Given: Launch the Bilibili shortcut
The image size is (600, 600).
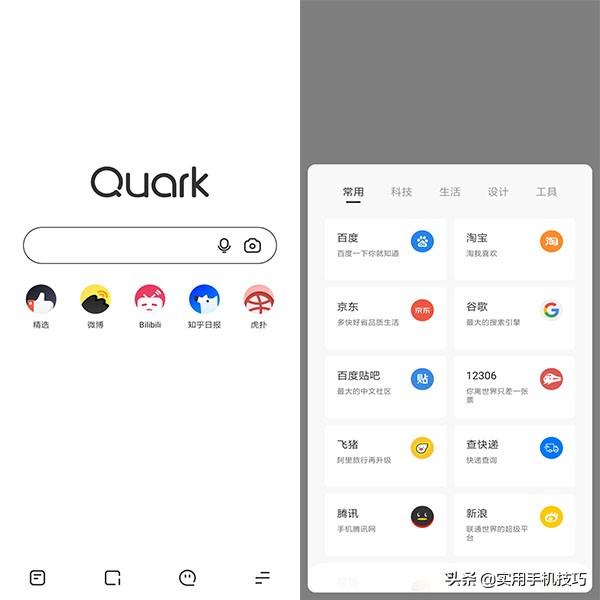Looking at the screenshot, I should point(150,300).
